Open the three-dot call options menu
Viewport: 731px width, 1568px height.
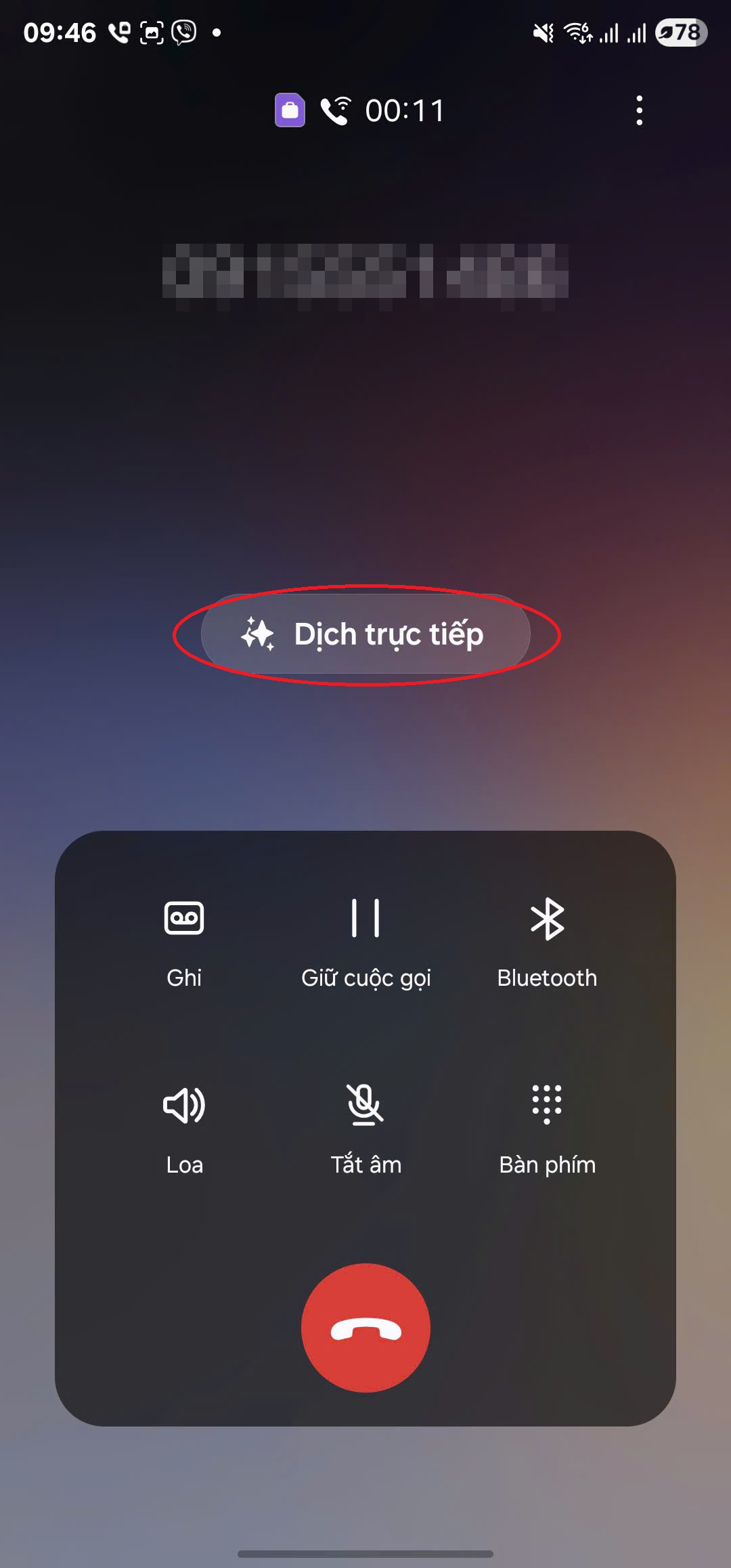(639, 110)
